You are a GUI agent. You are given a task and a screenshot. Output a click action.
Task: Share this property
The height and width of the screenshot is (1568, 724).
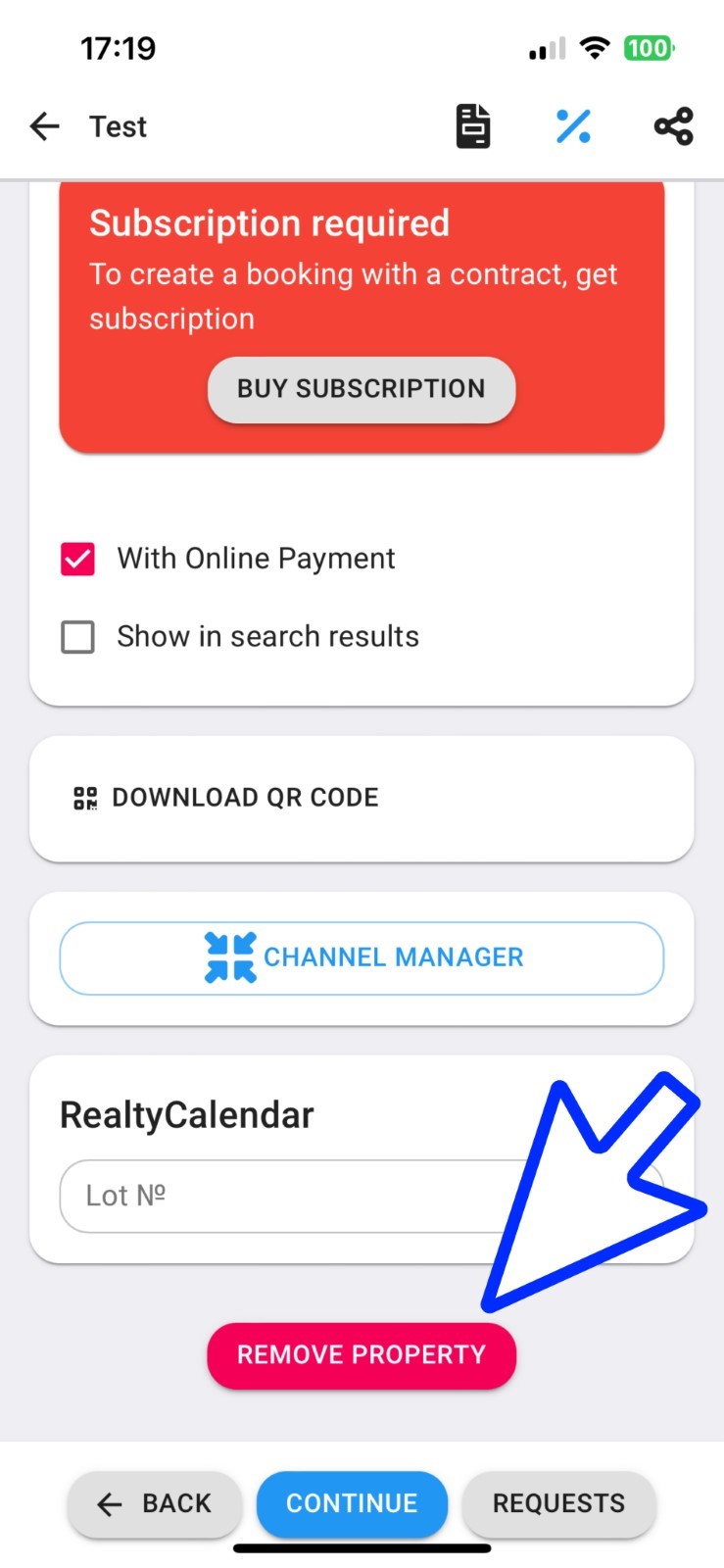tap(673, 126)
